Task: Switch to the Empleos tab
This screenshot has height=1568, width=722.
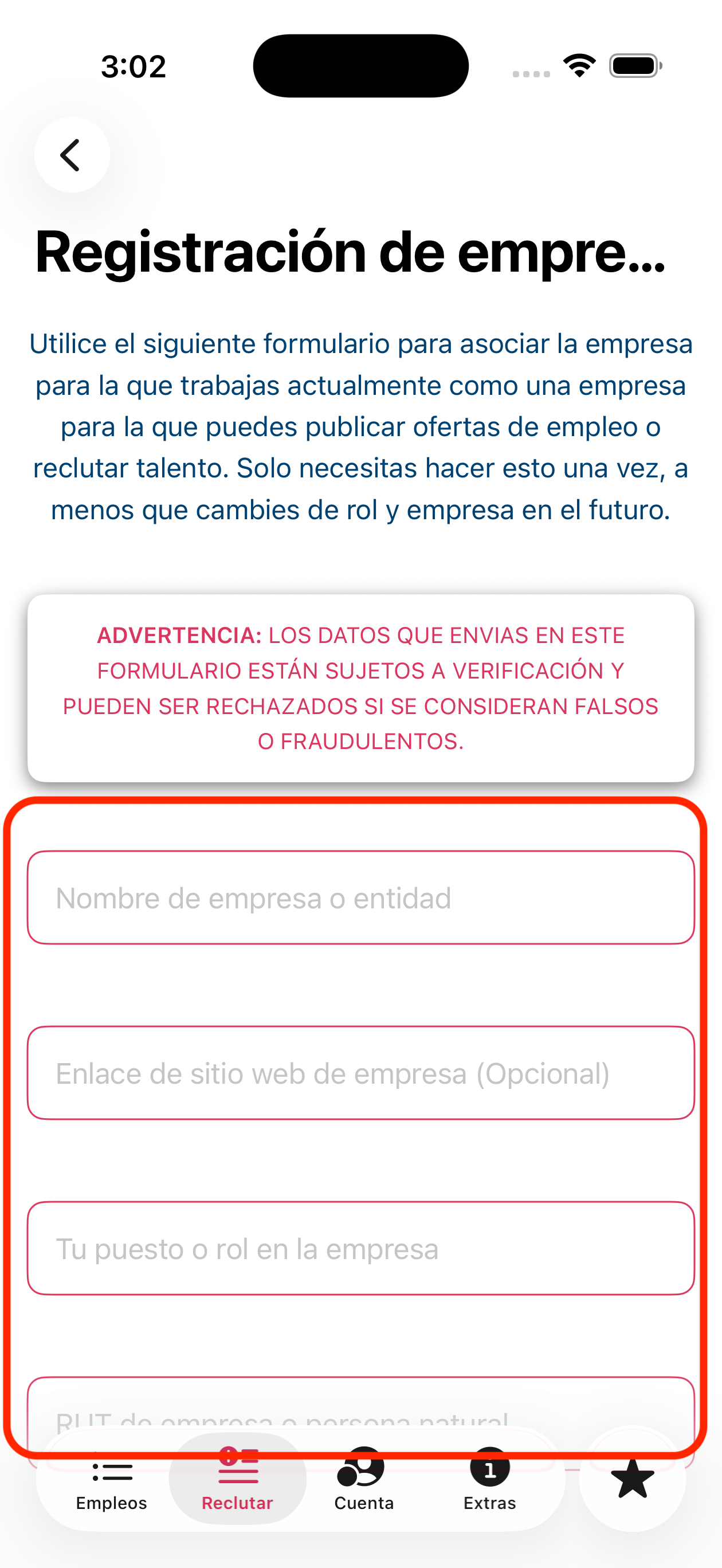Action: coord(112,1480)
